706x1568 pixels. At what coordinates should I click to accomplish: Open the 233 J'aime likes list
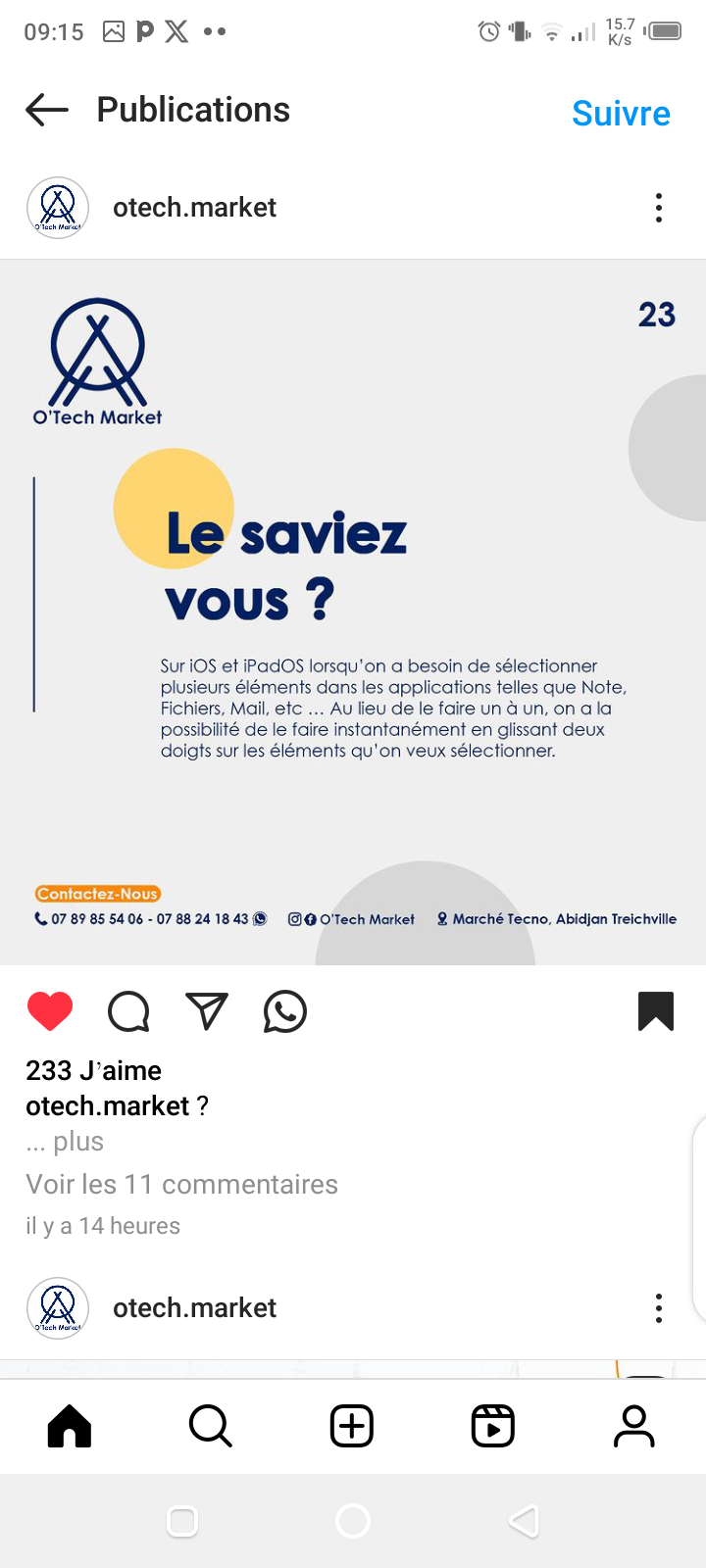[93, 1070]
